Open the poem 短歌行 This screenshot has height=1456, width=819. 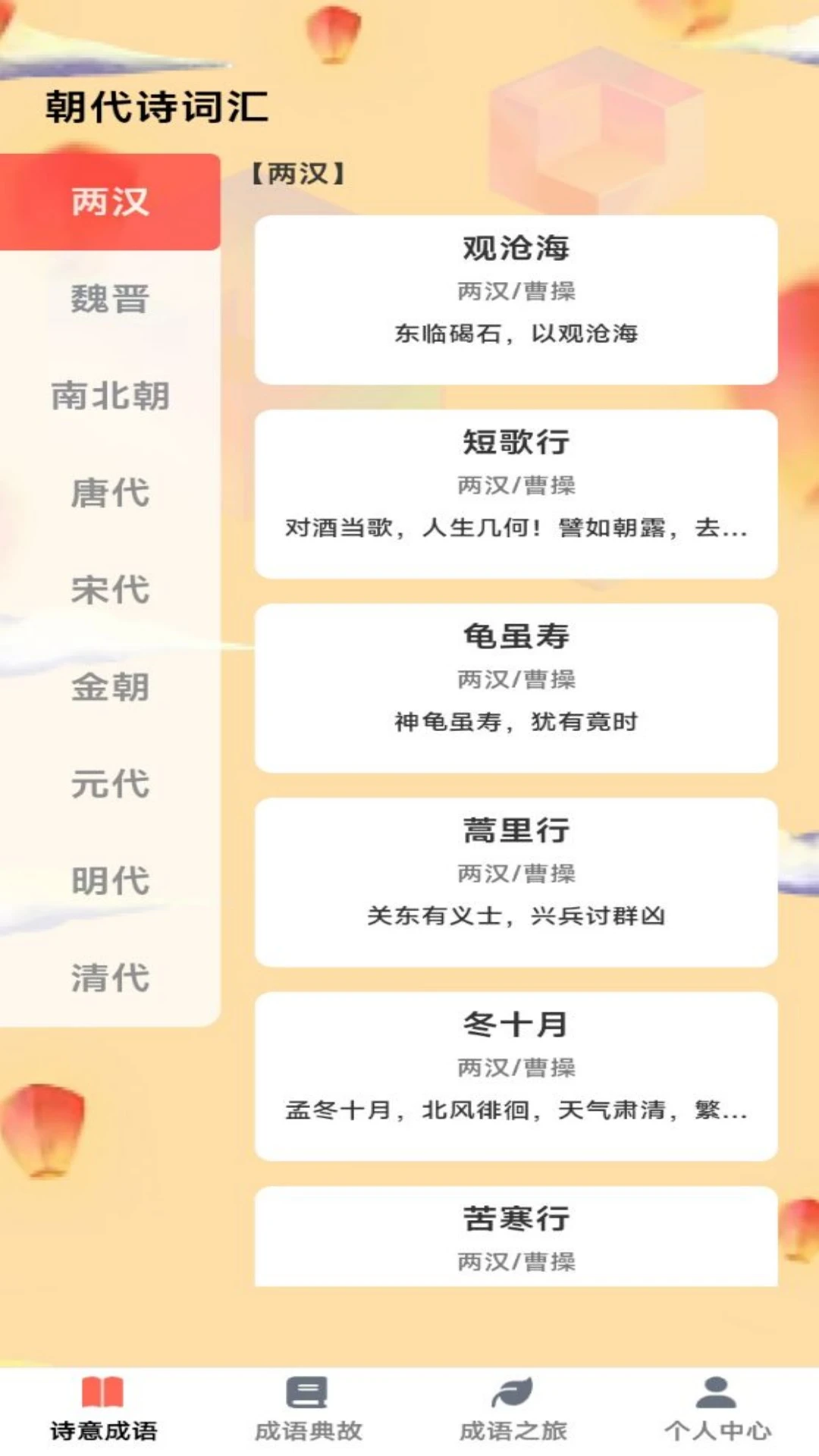[x=516, y=494]
